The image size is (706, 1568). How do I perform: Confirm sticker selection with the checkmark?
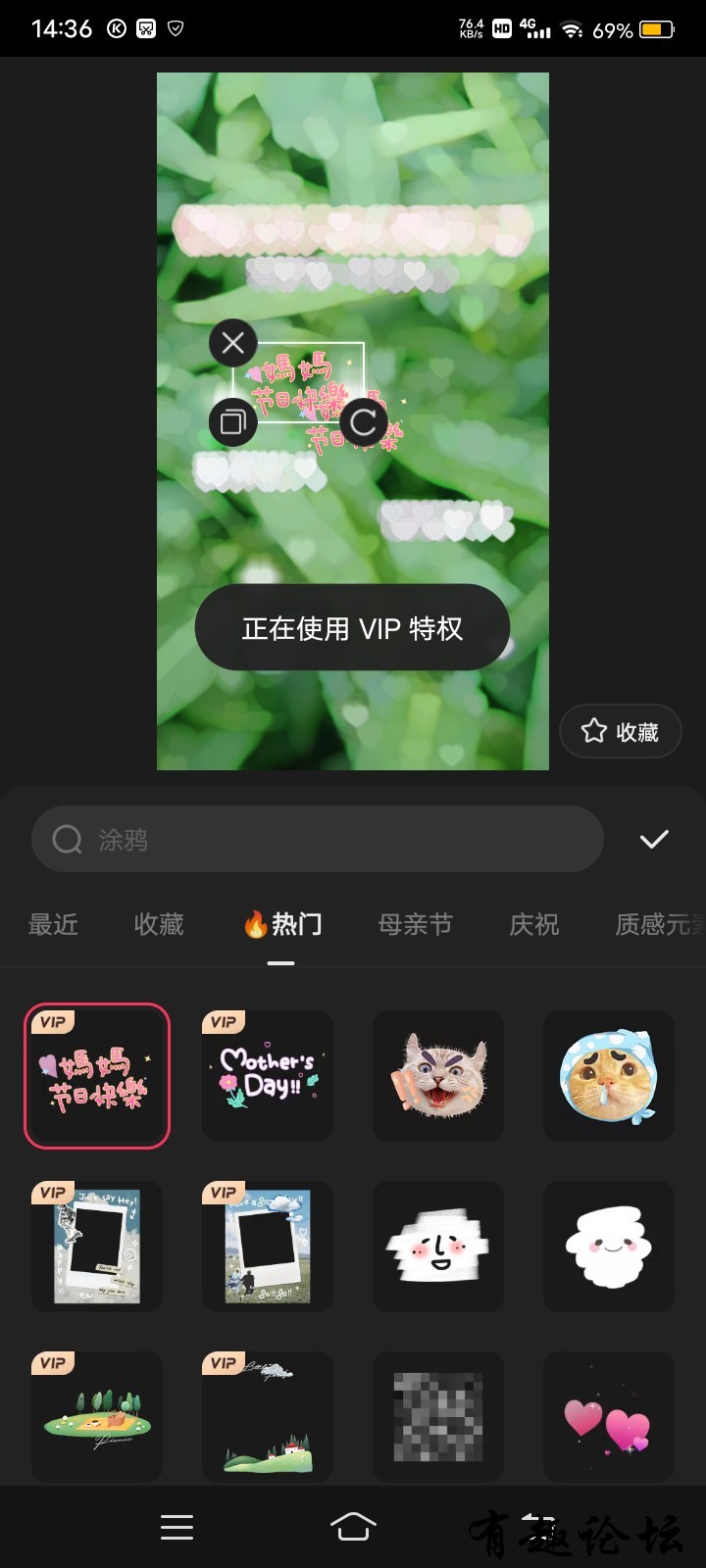click(x=654, y=840)
